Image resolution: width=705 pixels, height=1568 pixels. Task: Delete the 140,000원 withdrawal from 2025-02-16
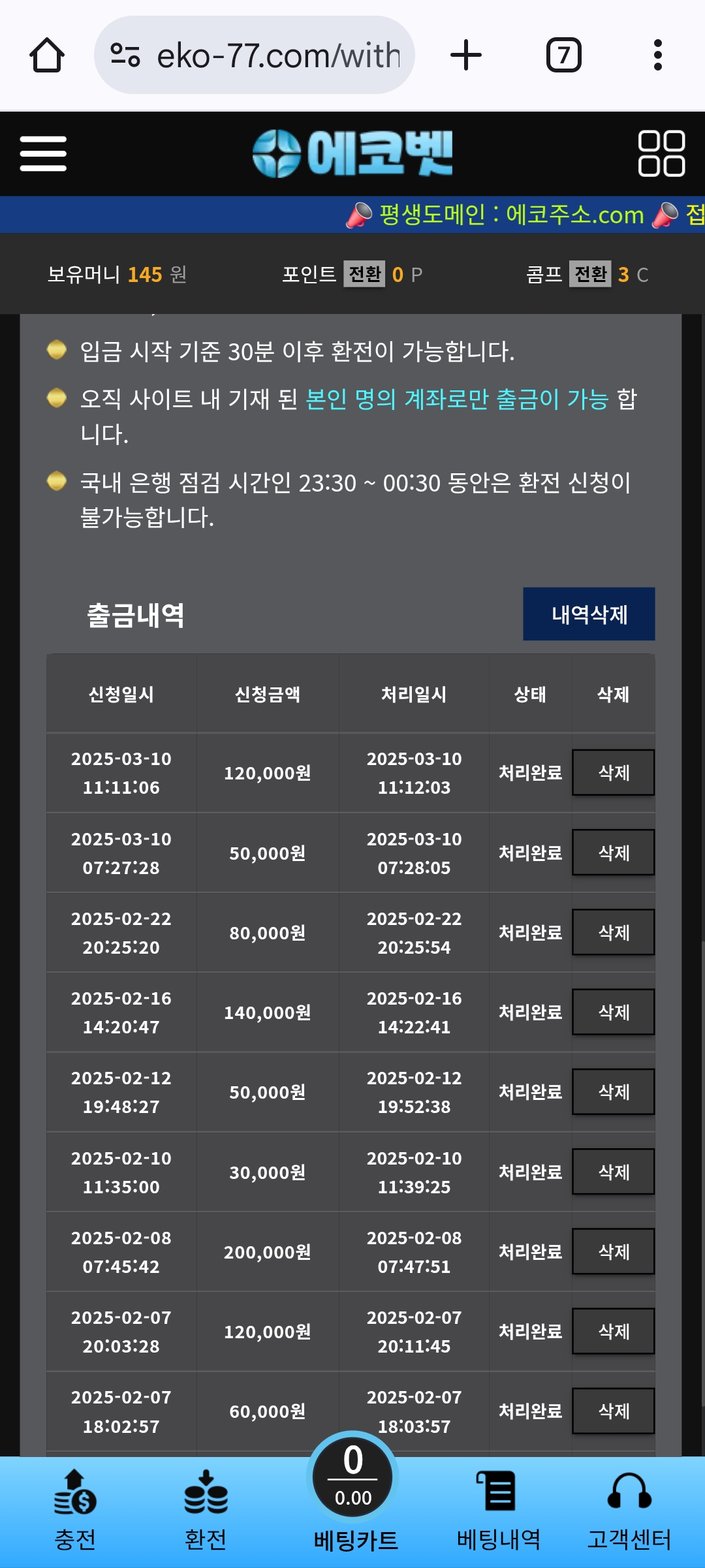coord(614,1012)
